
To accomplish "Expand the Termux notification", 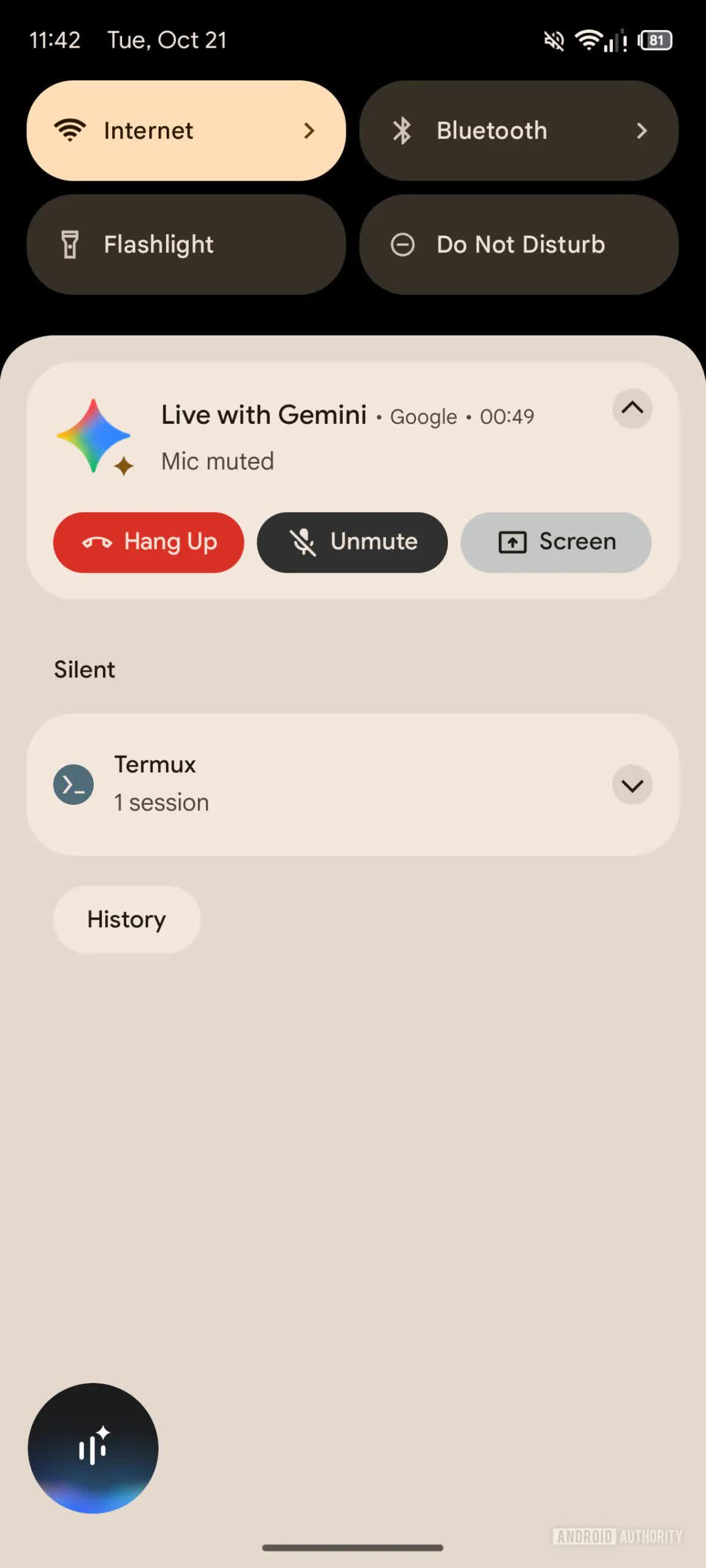I will pos(632,785).
